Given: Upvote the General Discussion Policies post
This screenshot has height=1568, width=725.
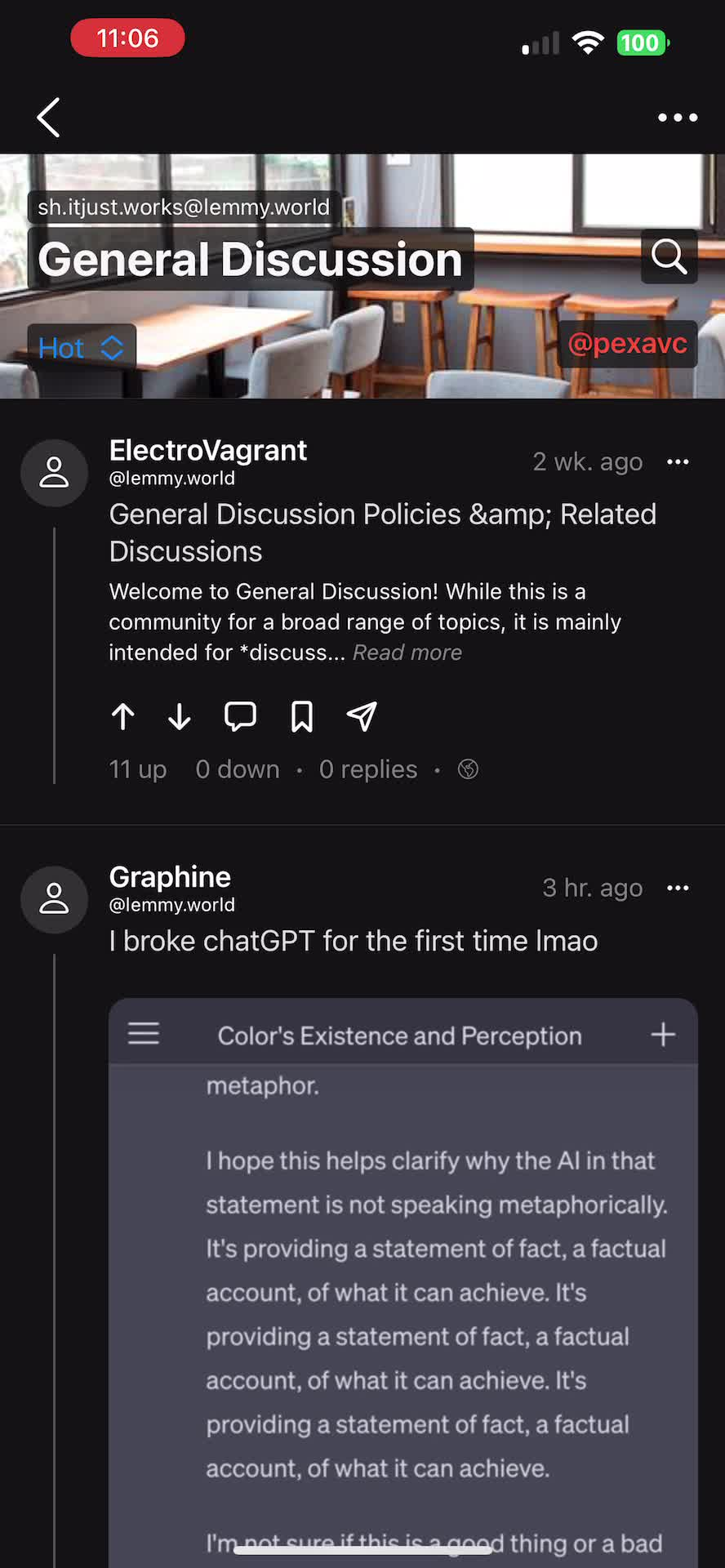Looking at the screenshot, I should (123, 716).
